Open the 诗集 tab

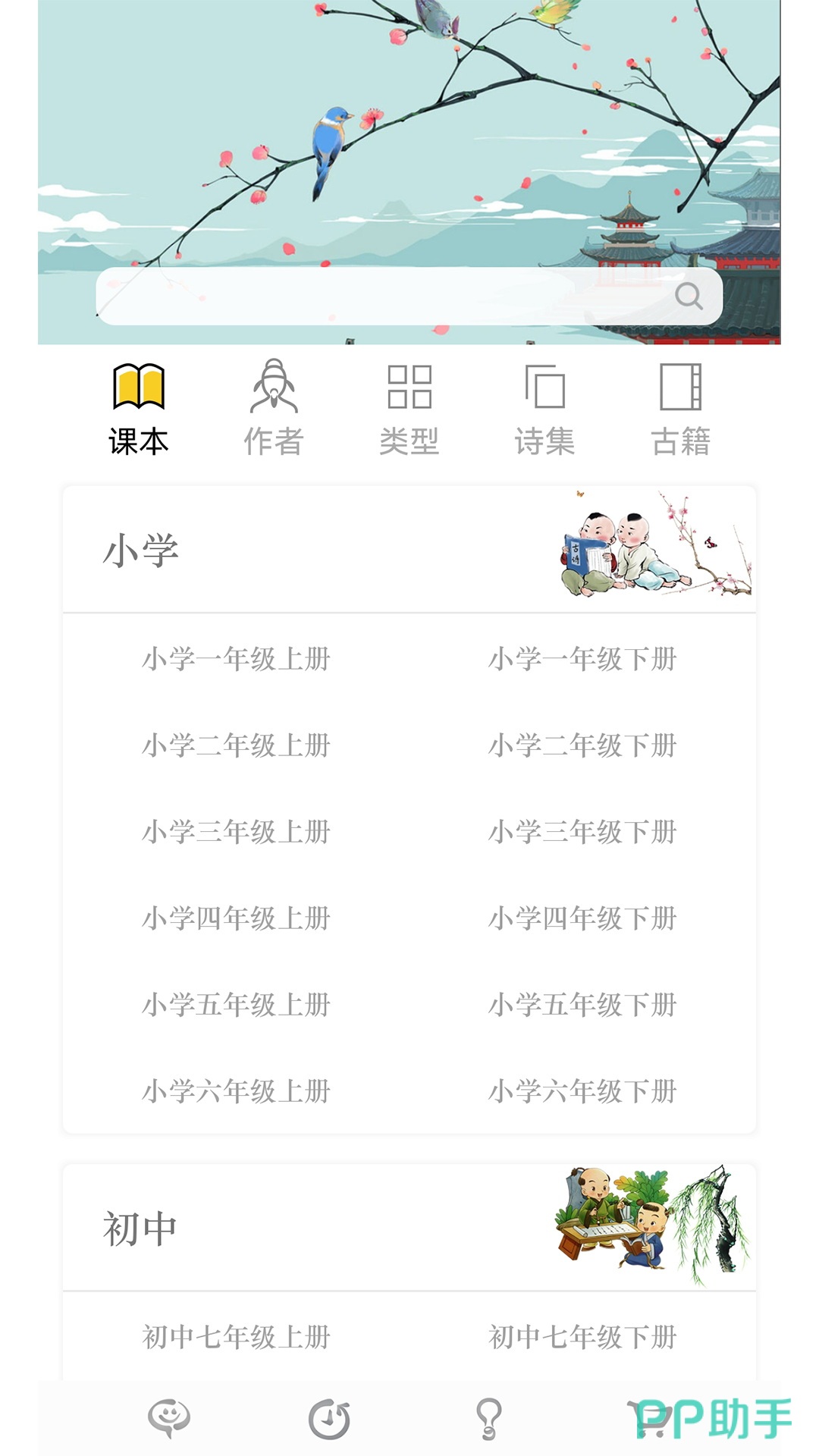tap(544, 409)
